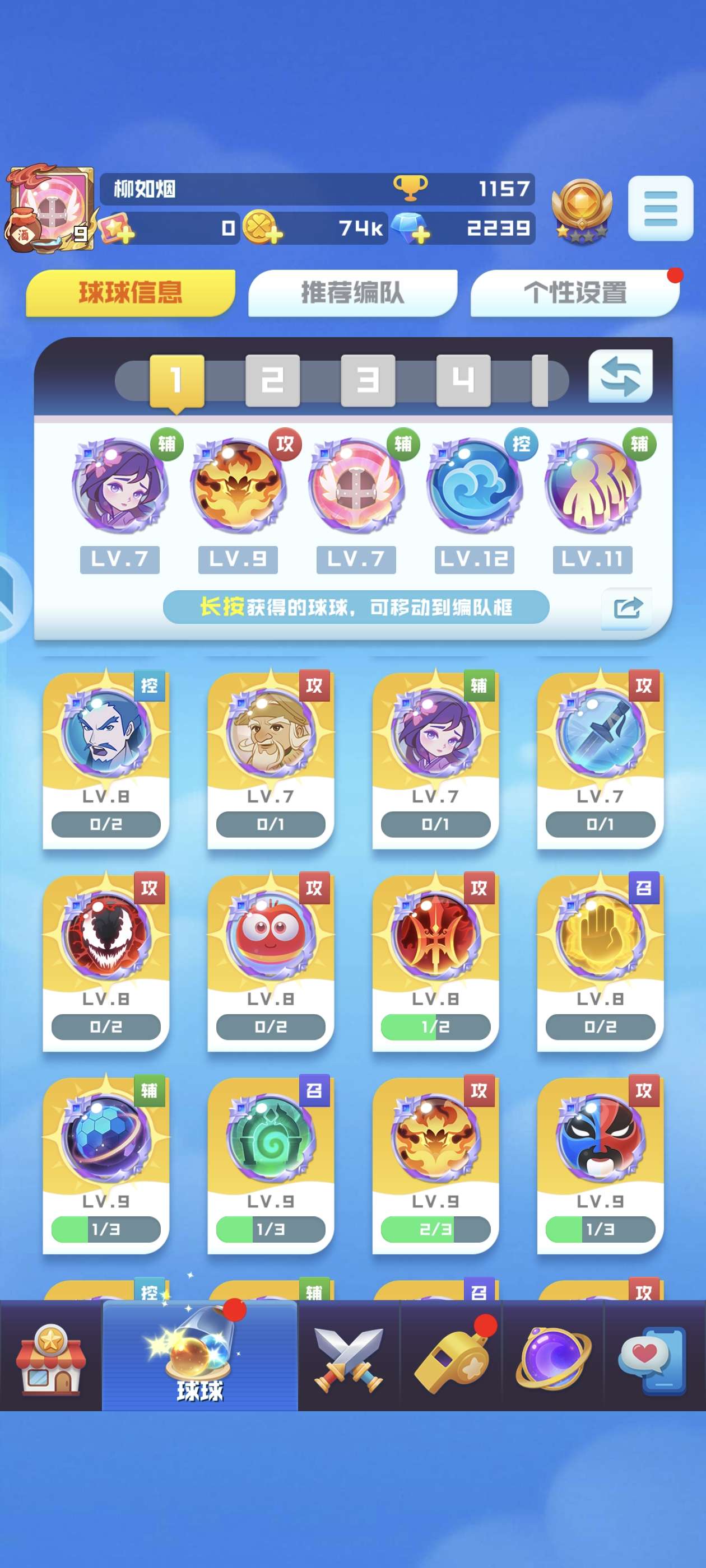This screenshot has height=1568, width=706.
Task: Select team slot 3
Action: click(x=368, y=380)
